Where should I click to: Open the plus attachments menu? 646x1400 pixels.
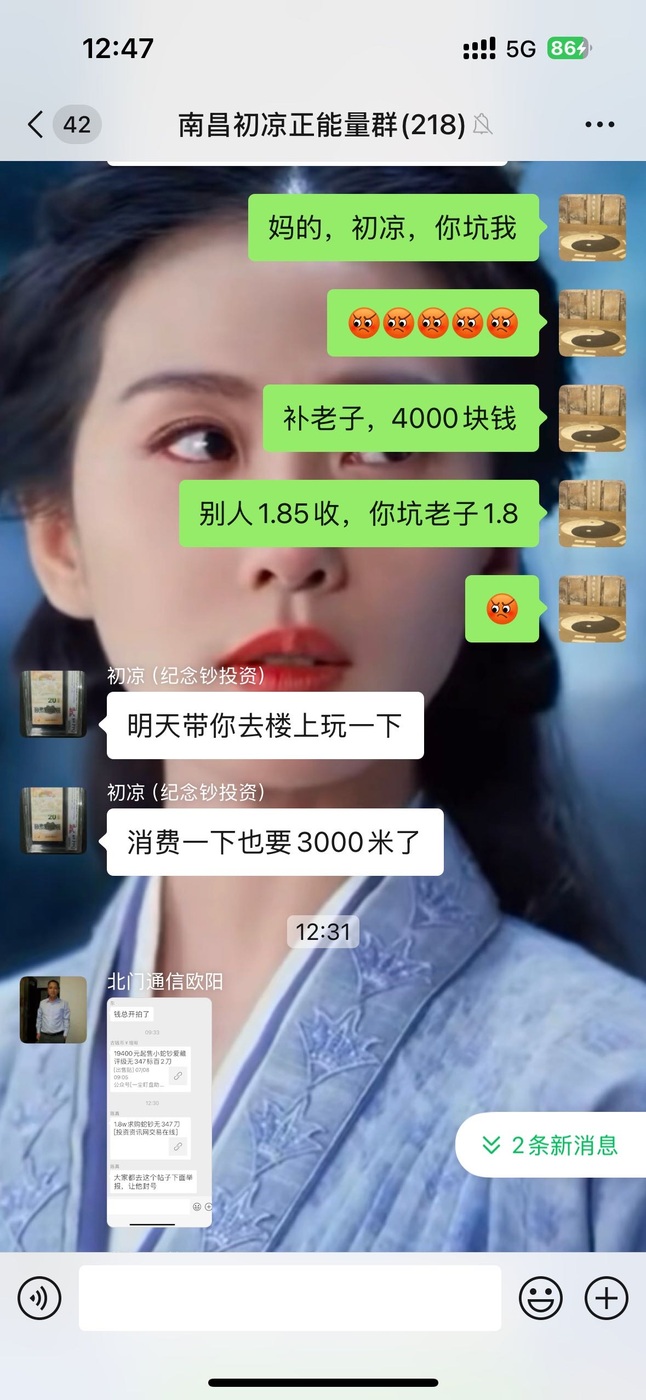click(x=606, y=1298)
